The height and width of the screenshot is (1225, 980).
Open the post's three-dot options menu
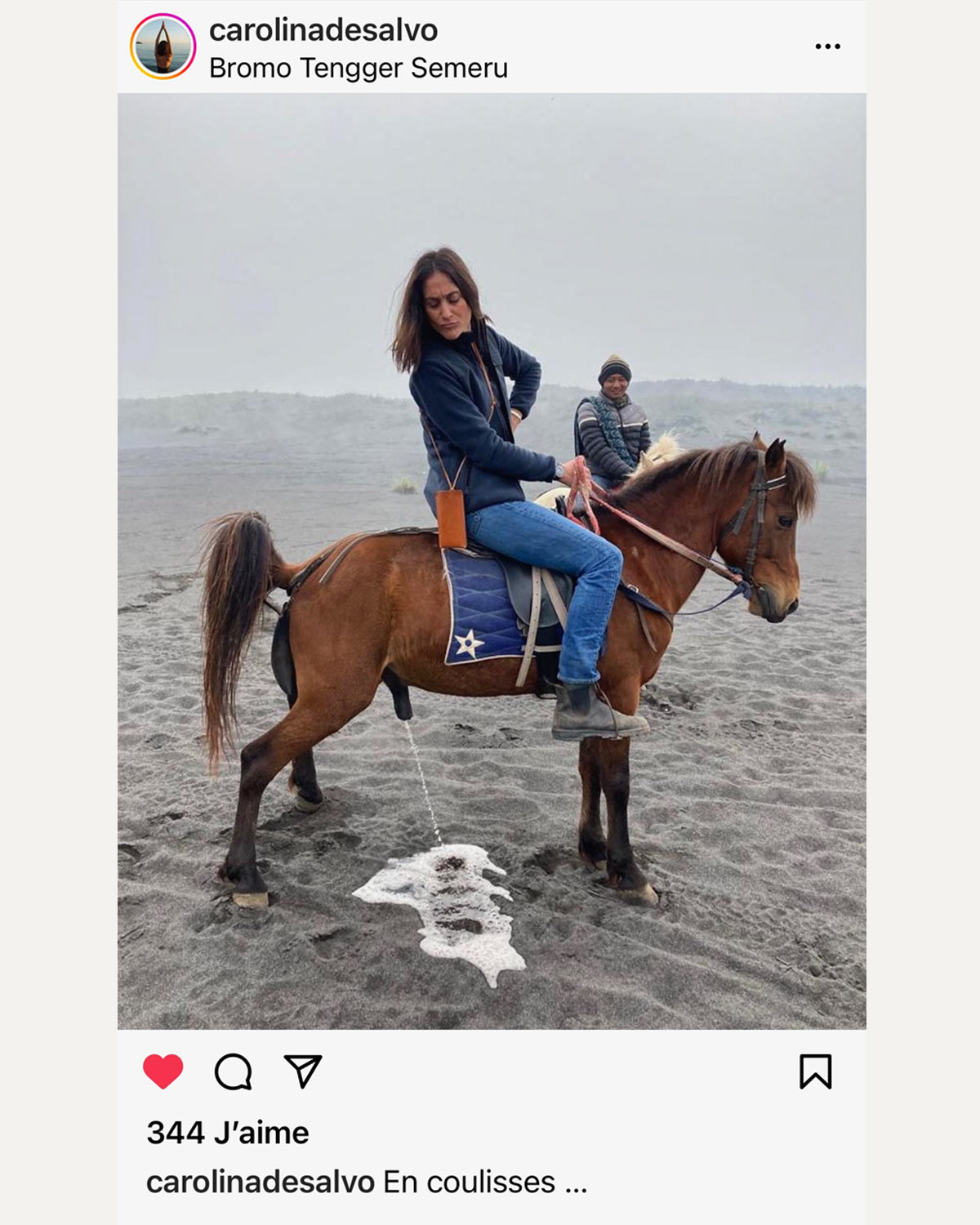tap(827, 47)
